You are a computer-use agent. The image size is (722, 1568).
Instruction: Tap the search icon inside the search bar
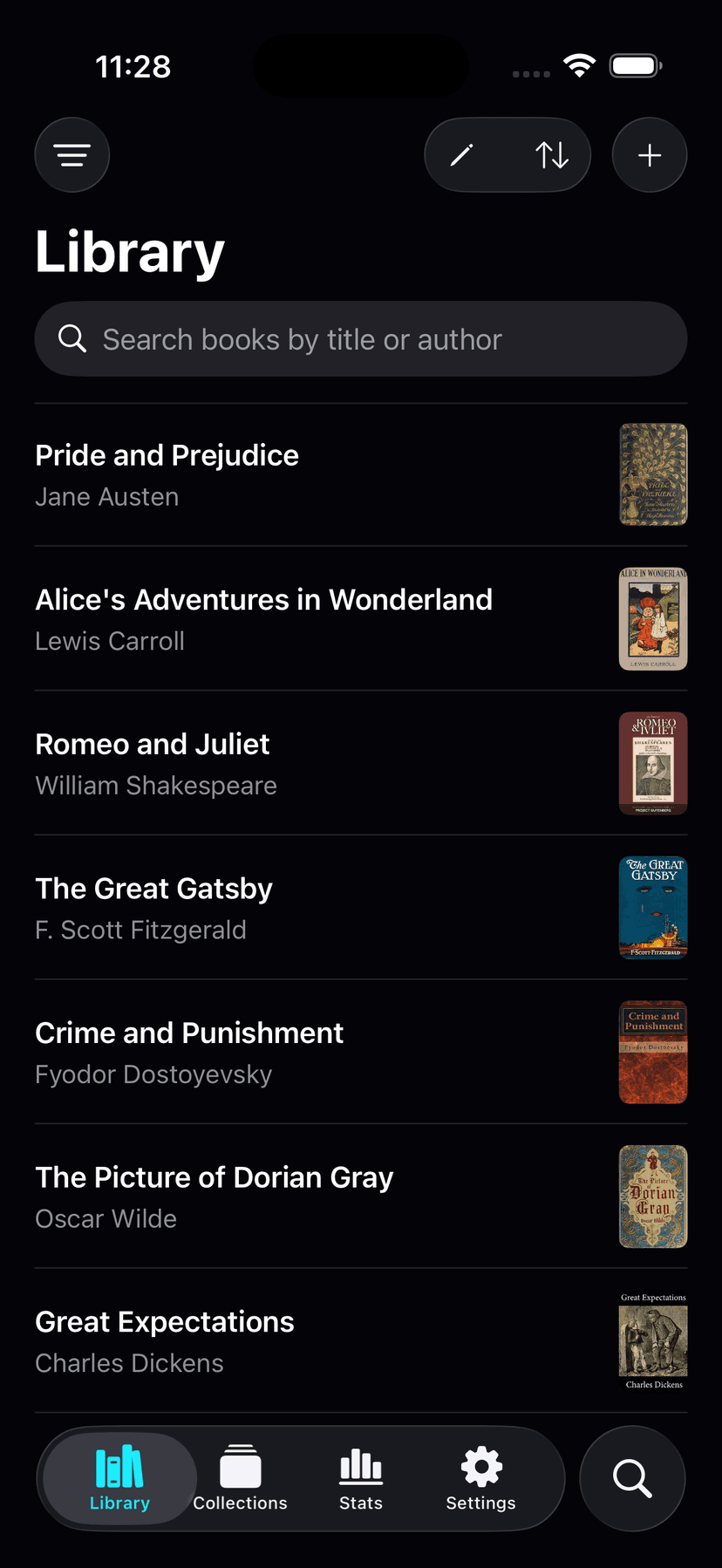click(72, 338)
